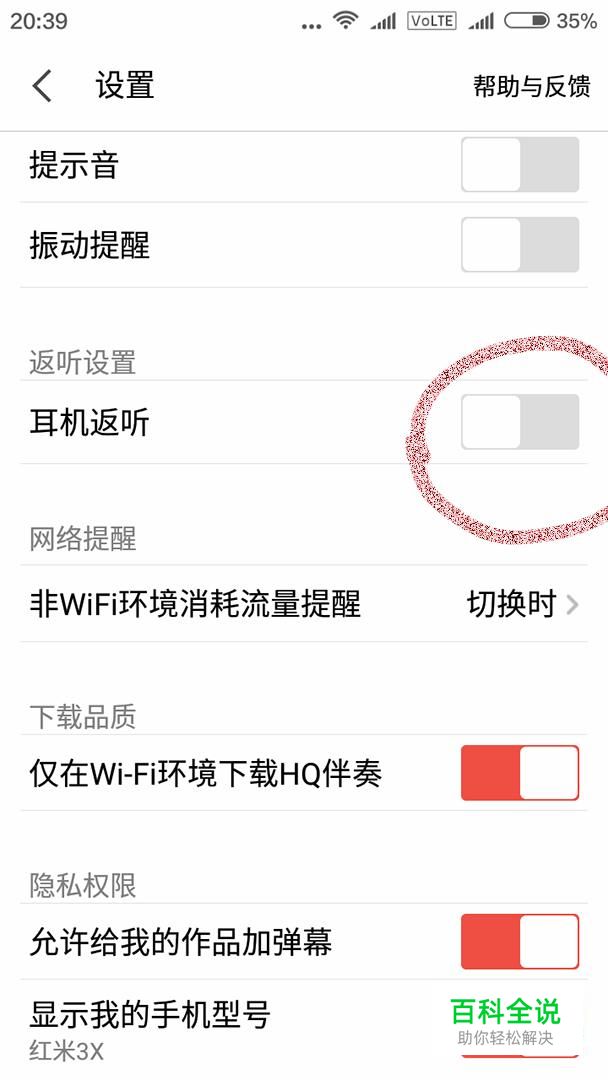Go back from the 设置 page
Screen dimensions: 608x1080
tap(43, 87)
